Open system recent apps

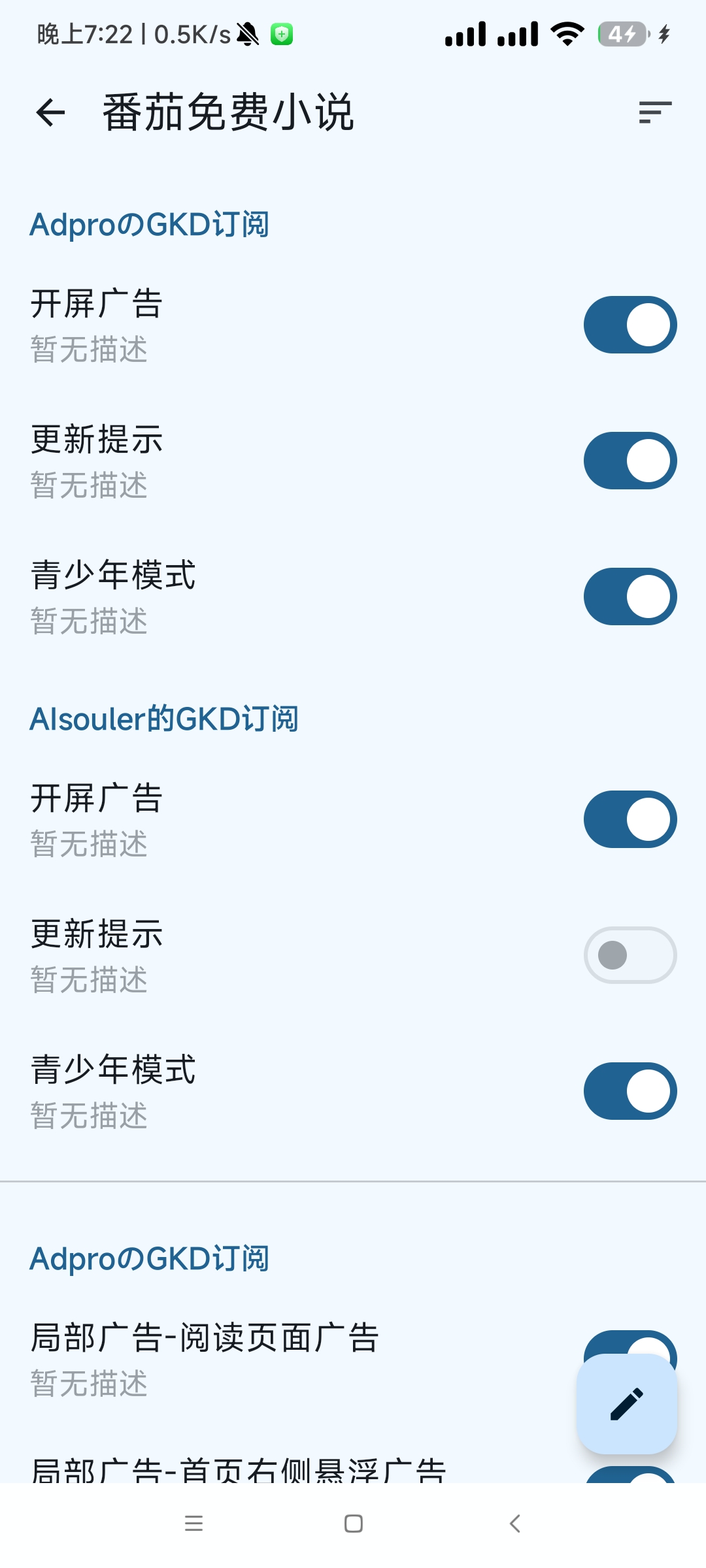coord(193,1524)
